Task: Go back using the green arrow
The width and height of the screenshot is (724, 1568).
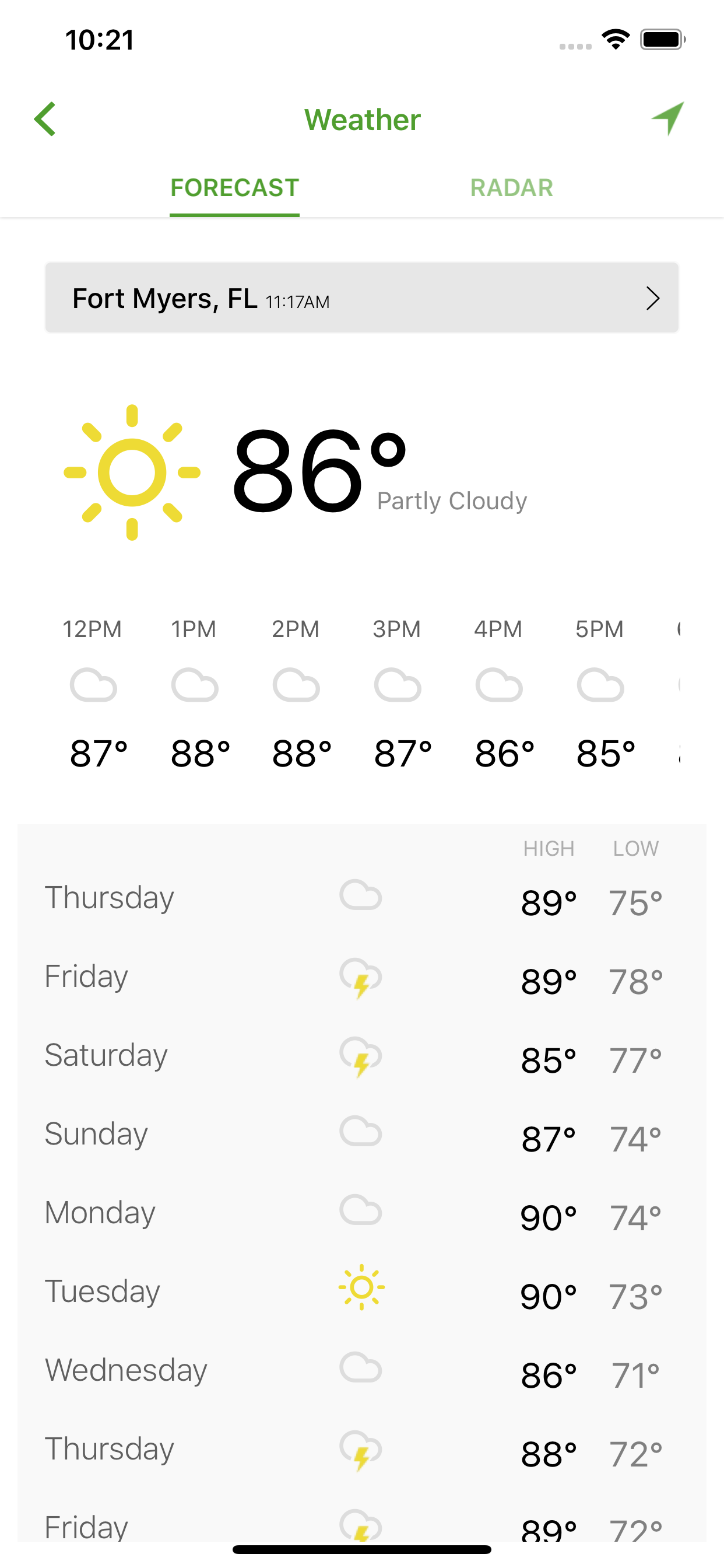Action: [45, 118]
